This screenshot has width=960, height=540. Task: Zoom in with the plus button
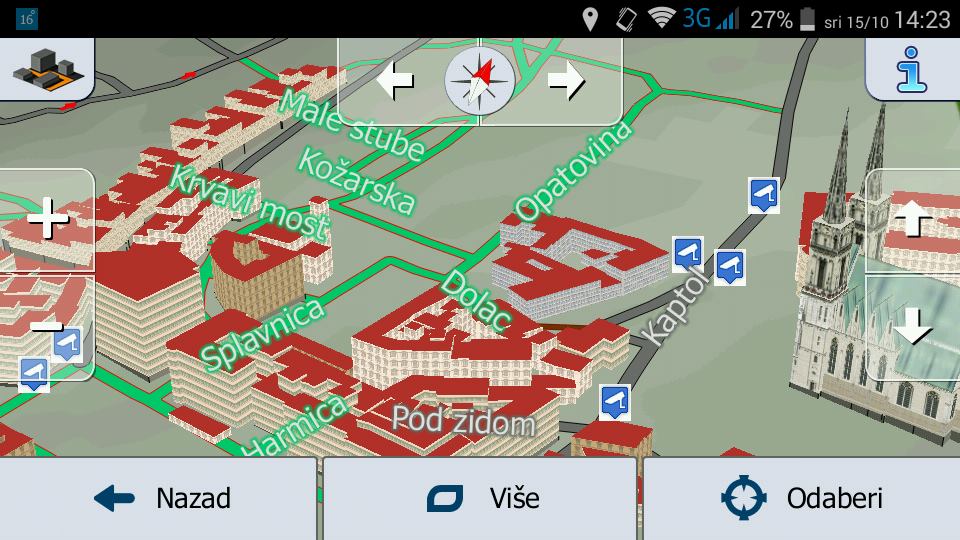coord(47,220)
